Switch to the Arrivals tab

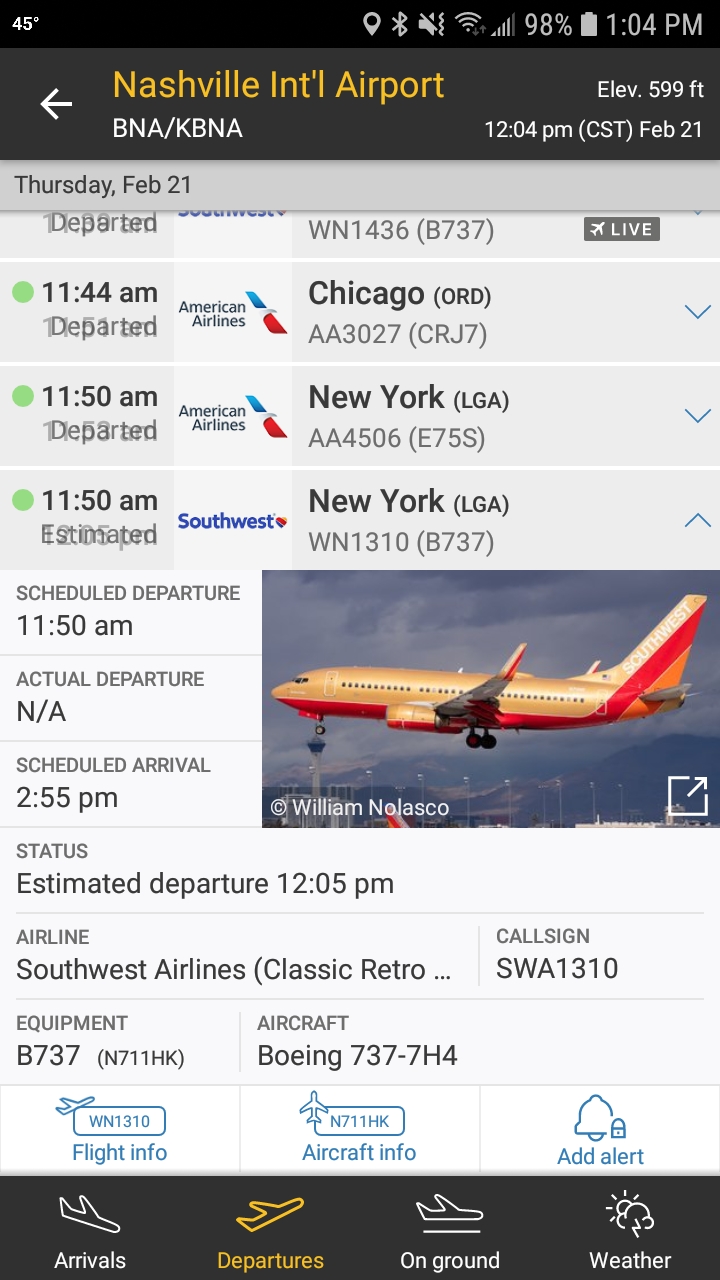pos(90,1230)
